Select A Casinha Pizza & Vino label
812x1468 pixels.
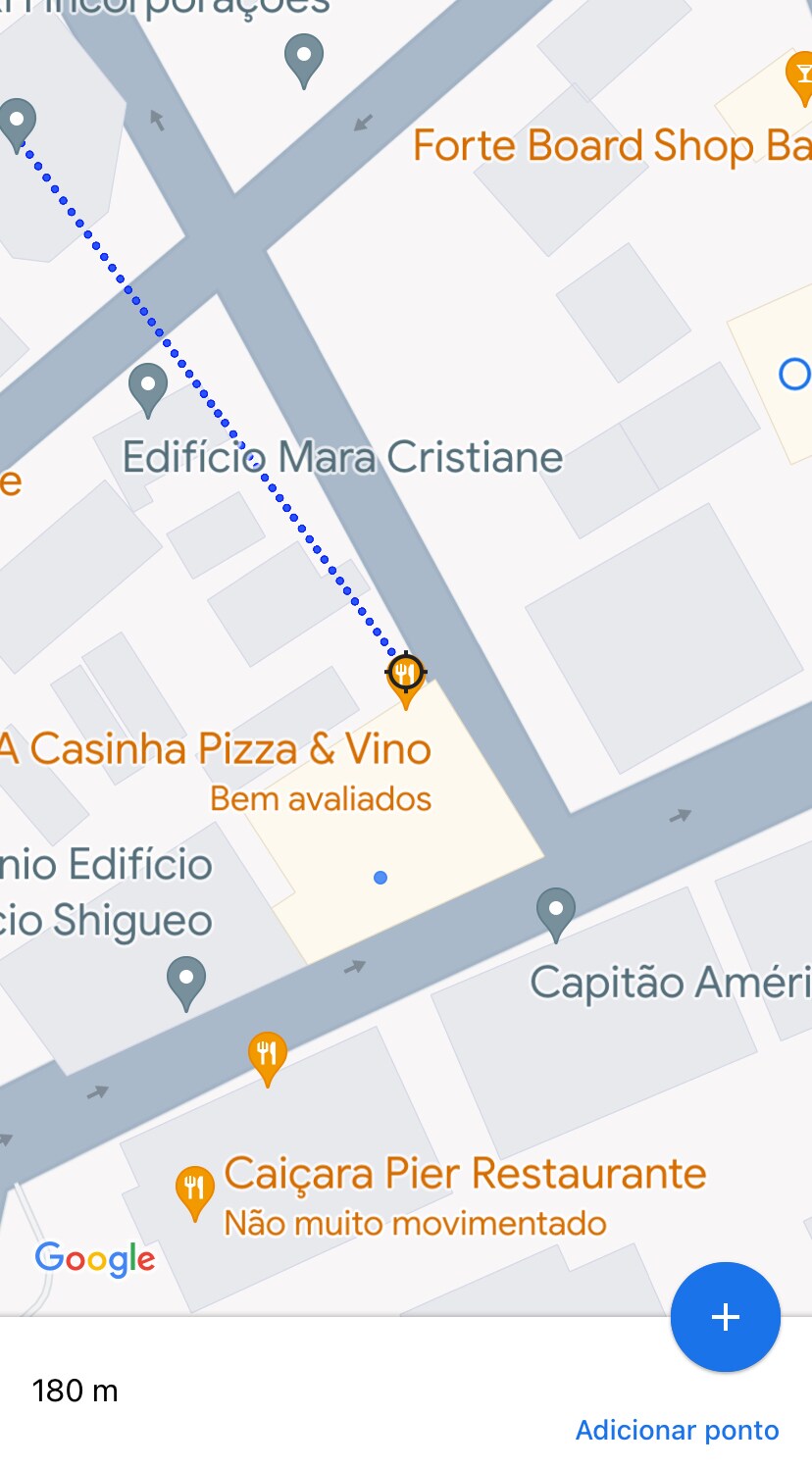pos(216,749)
